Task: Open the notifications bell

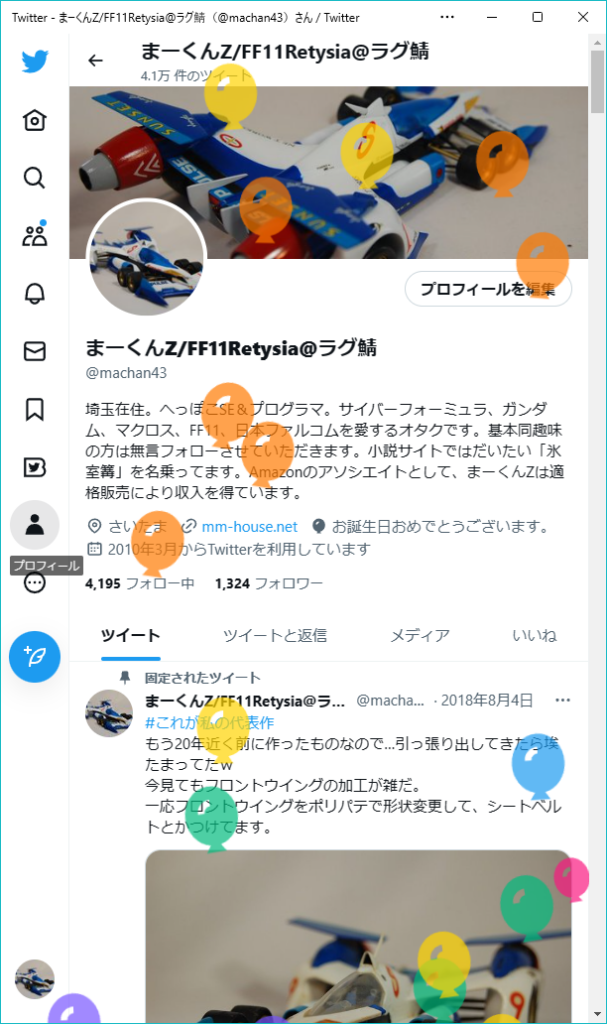Action: pyautogui.click(x=34, y=293)
